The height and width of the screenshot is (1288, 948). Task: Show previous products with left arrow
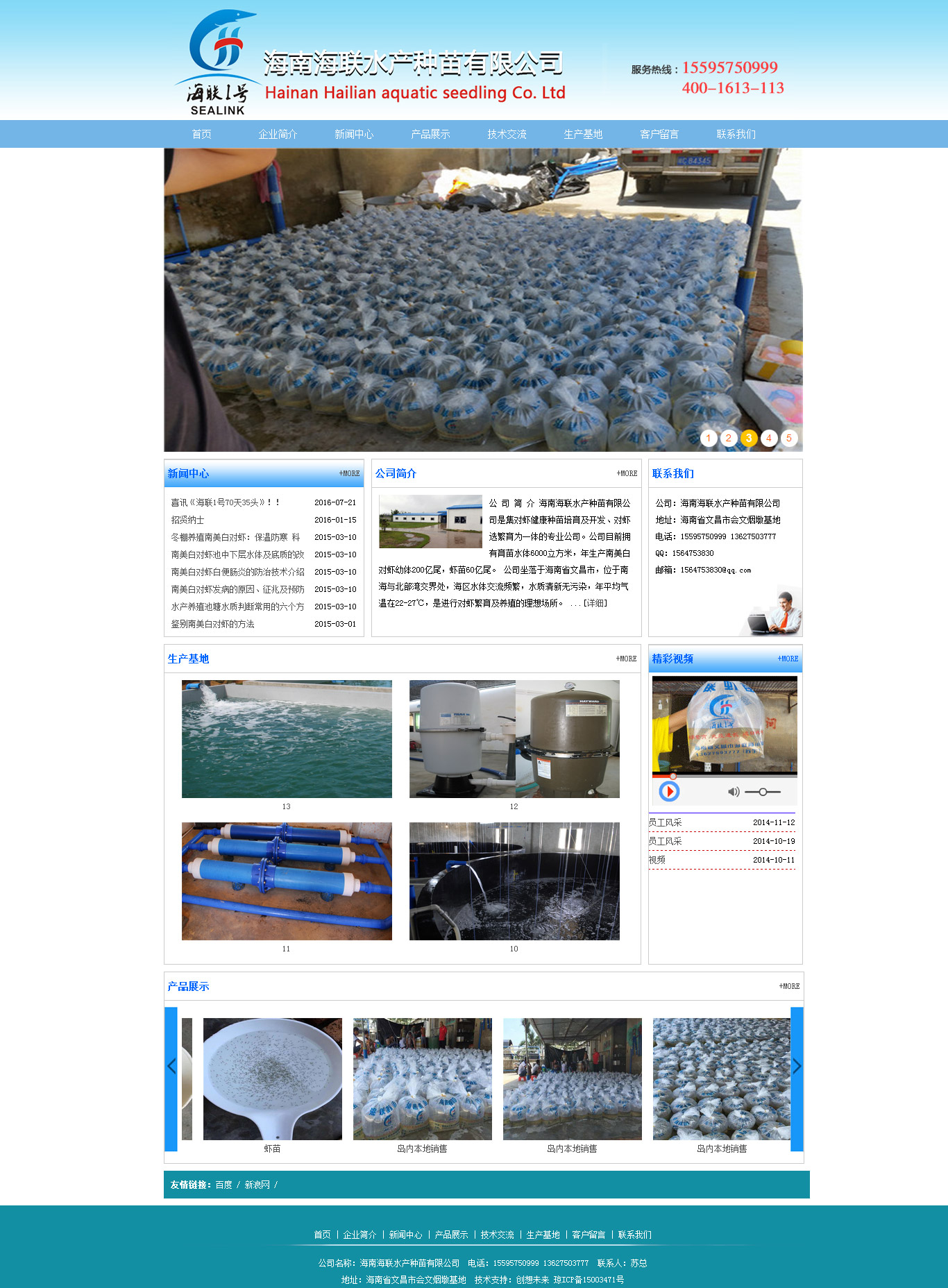tap(171, 1066)
